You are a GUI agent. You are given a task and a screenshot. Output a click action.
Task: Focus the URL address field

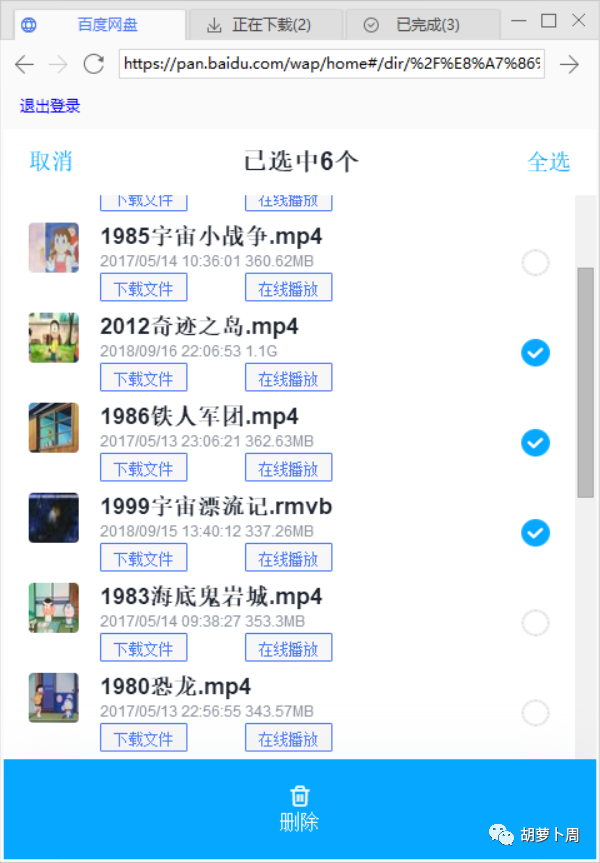point(330,65)
